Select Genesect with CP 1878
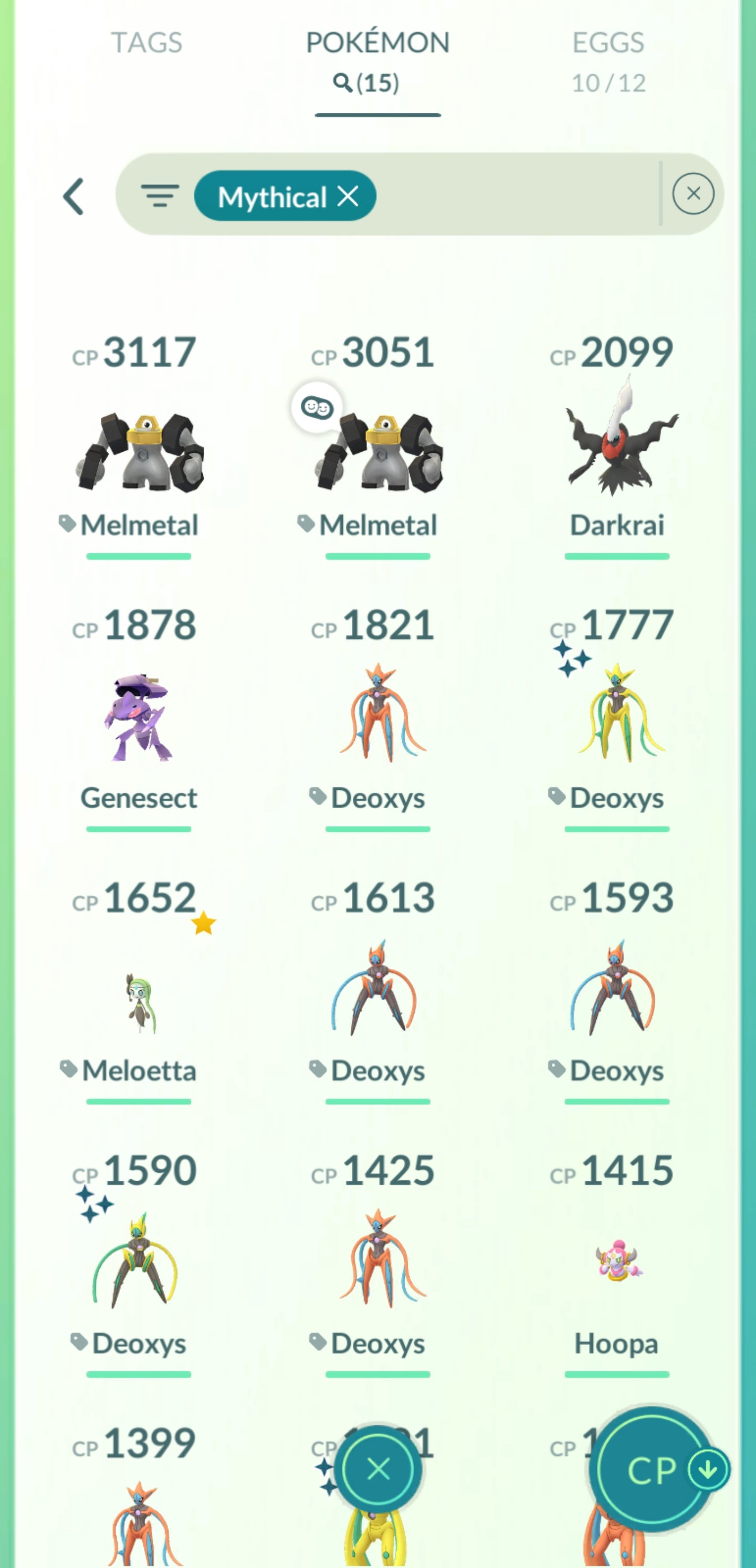756x1568 pixels. coord(139,718)
